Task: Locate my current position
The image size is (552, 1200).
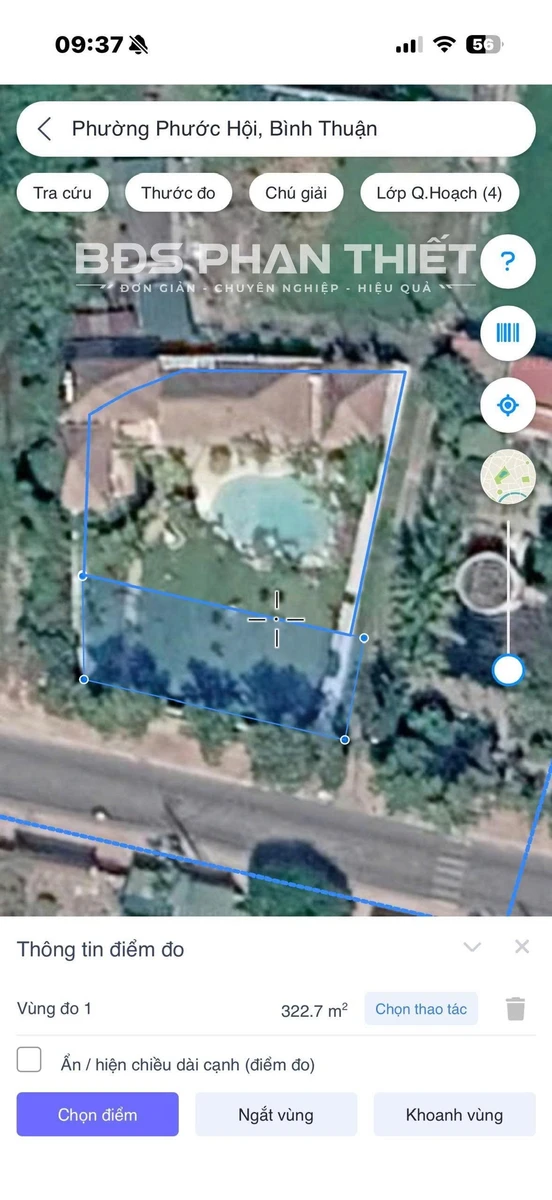Action: [x=508, y=405]
